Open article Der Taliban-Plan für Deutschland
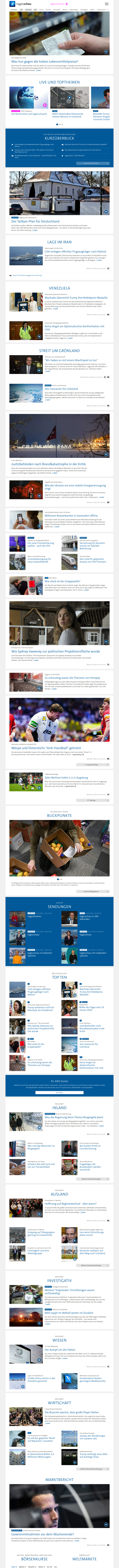Image resolution: width=119 pixels, height=1568 pixels. pos(35,221)
